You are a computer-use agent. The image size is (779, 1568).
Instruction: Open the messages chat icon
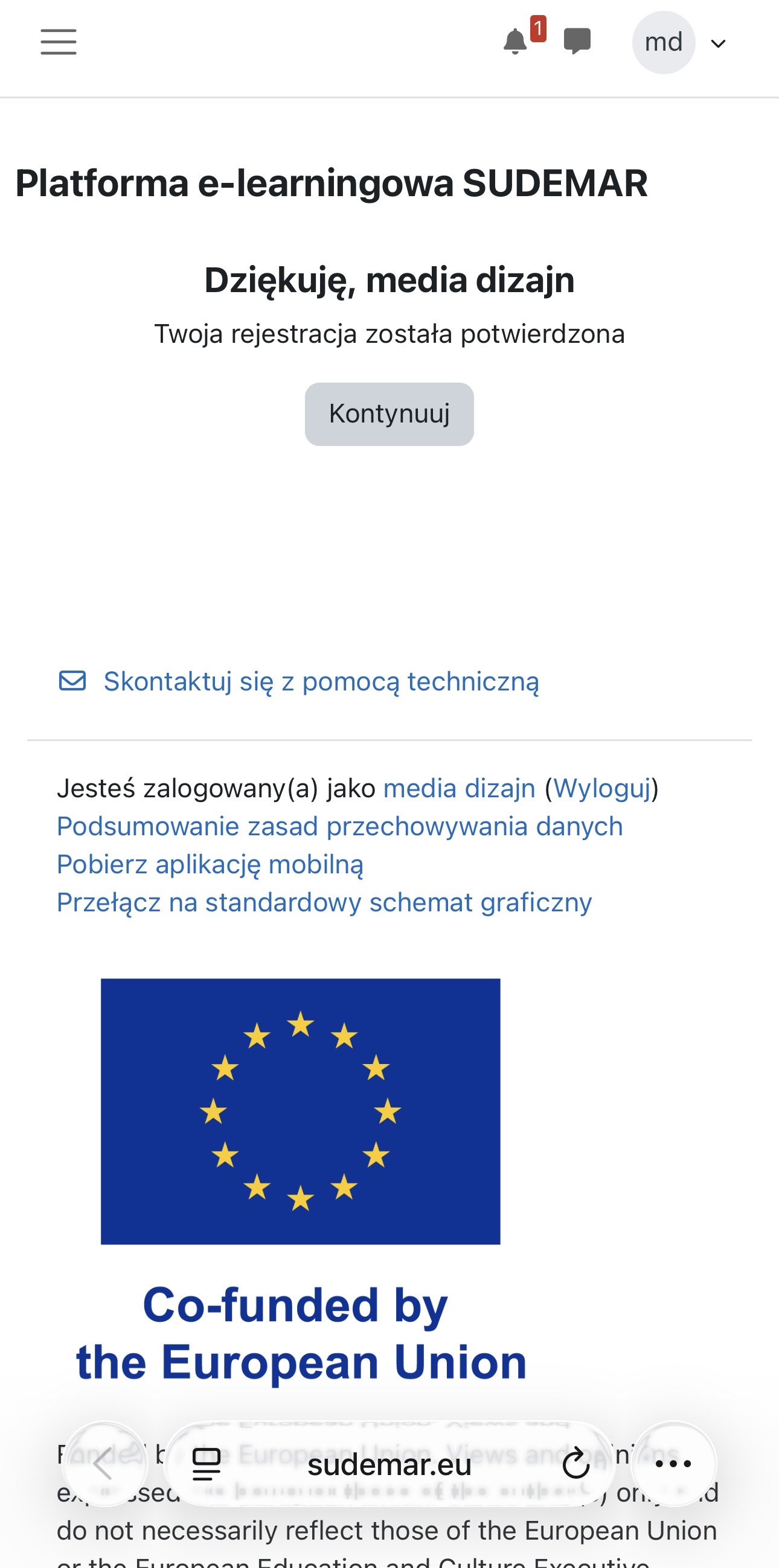(577, 42)
